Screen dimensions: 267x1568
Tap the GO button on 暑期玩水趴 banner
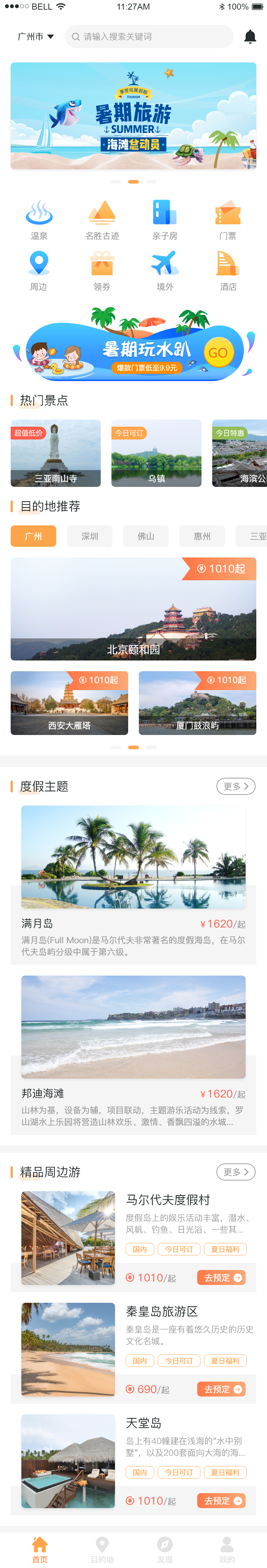(x=218, y=353)
